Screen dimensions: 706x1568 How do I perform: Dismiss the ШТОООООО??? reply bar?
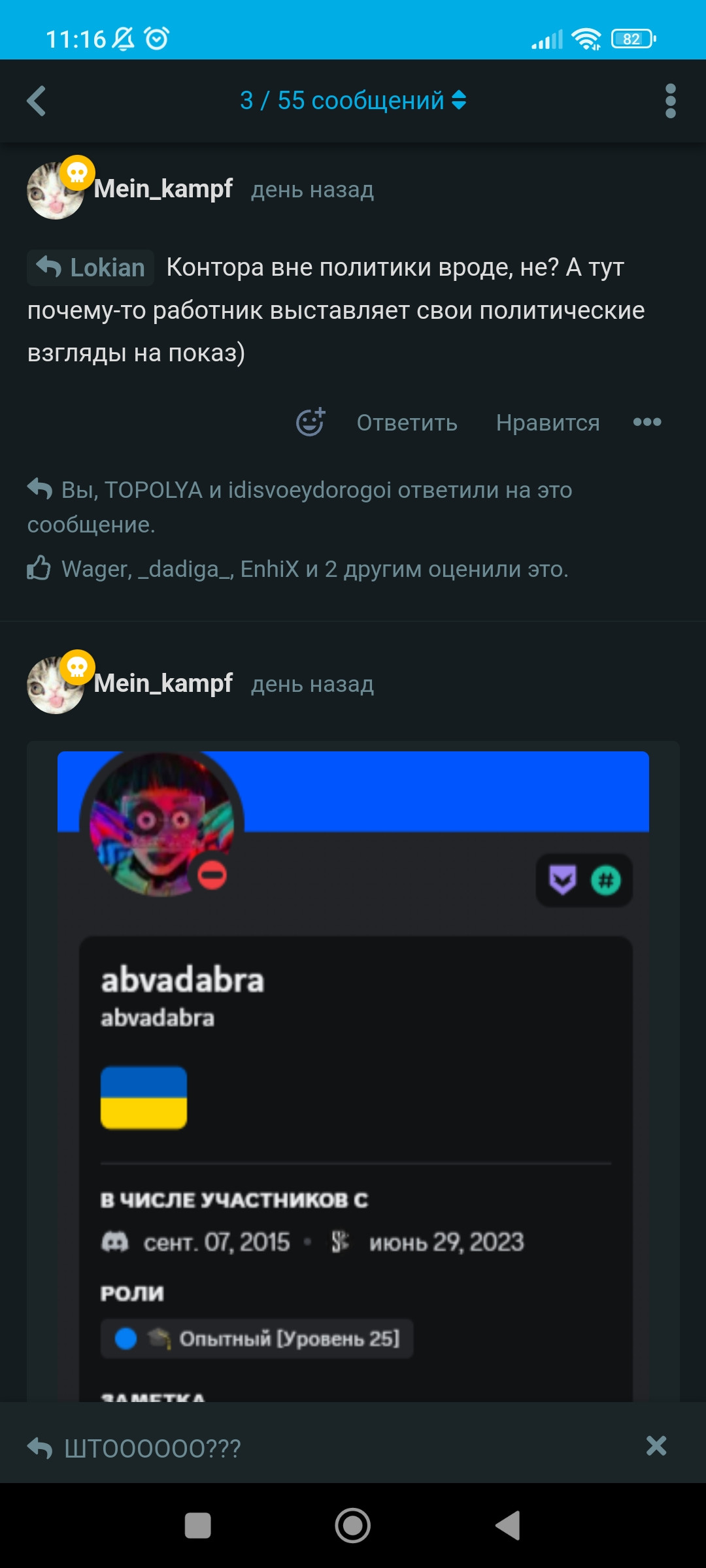656,1446
